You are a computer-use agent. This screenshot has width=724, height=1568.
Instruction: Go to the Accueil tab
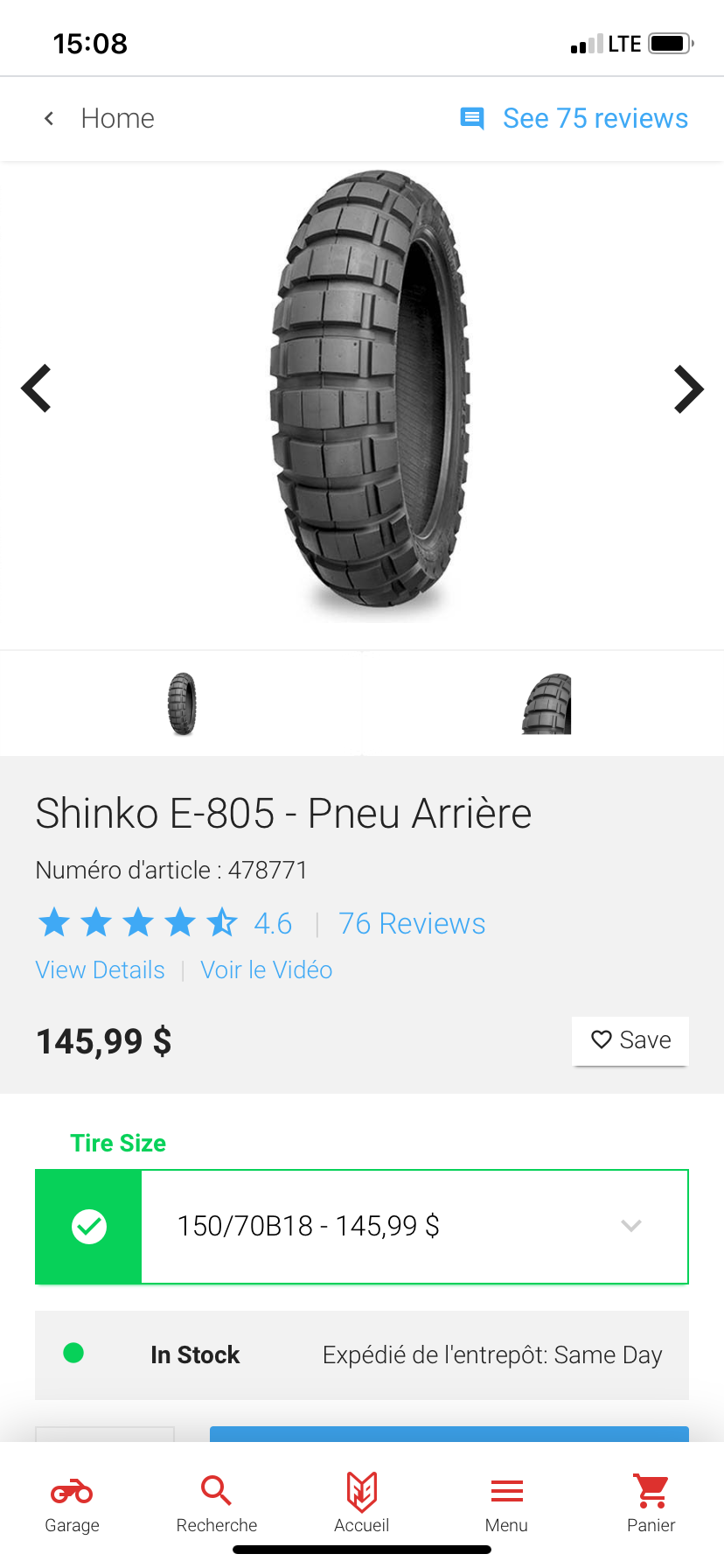tap(361, 1503)
